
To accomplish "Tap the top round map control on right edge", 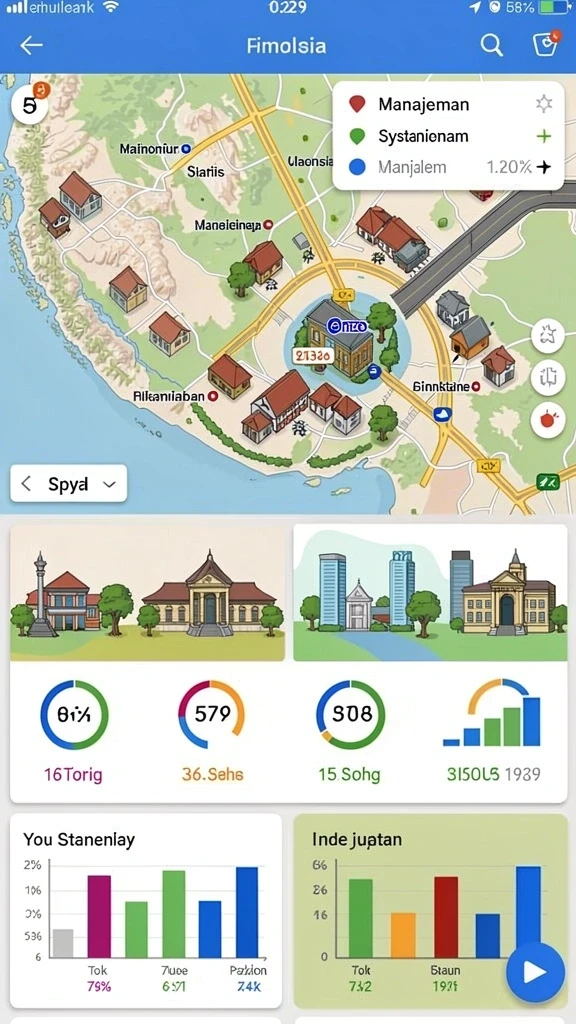I will click(x=548, y=336).
